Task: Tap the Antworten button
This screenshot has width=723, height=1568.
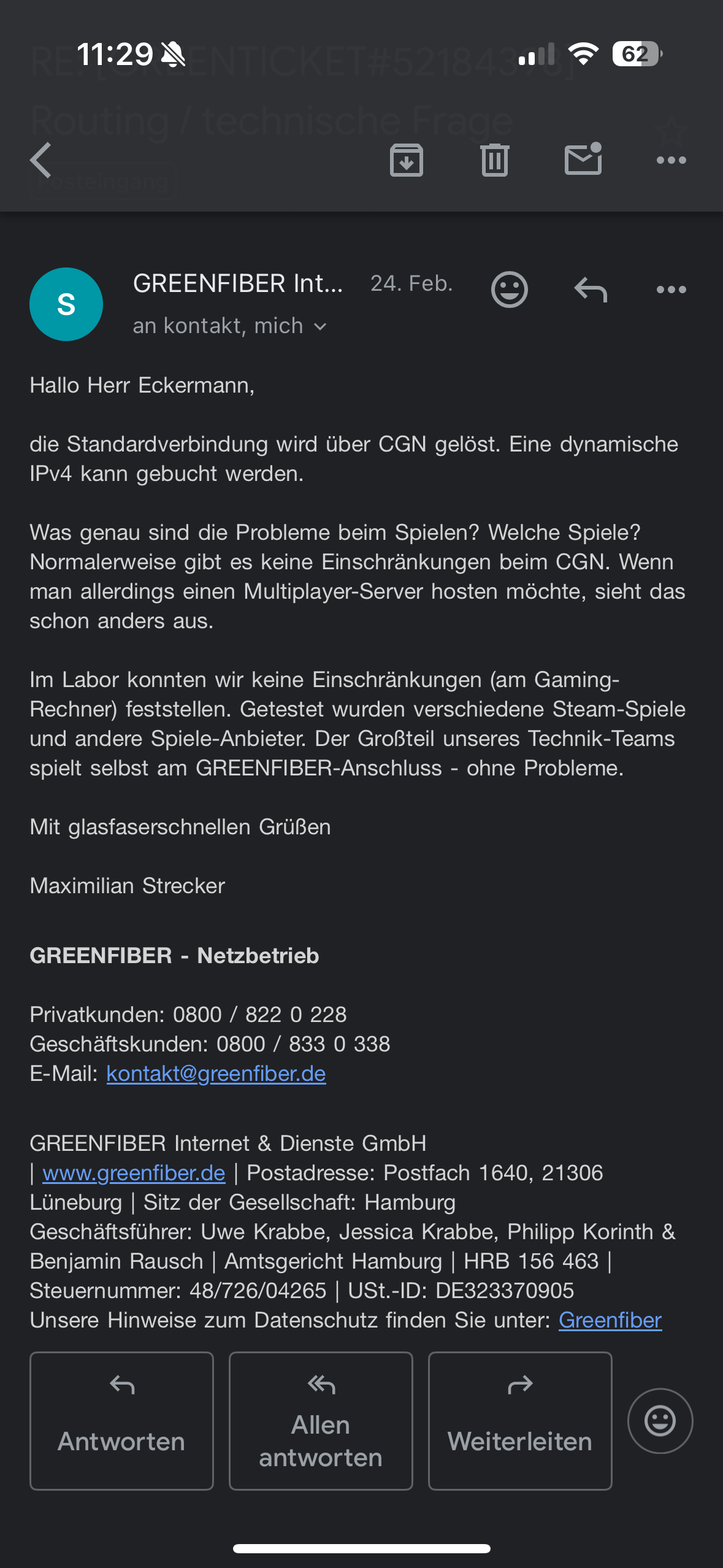Action: 121,1421
